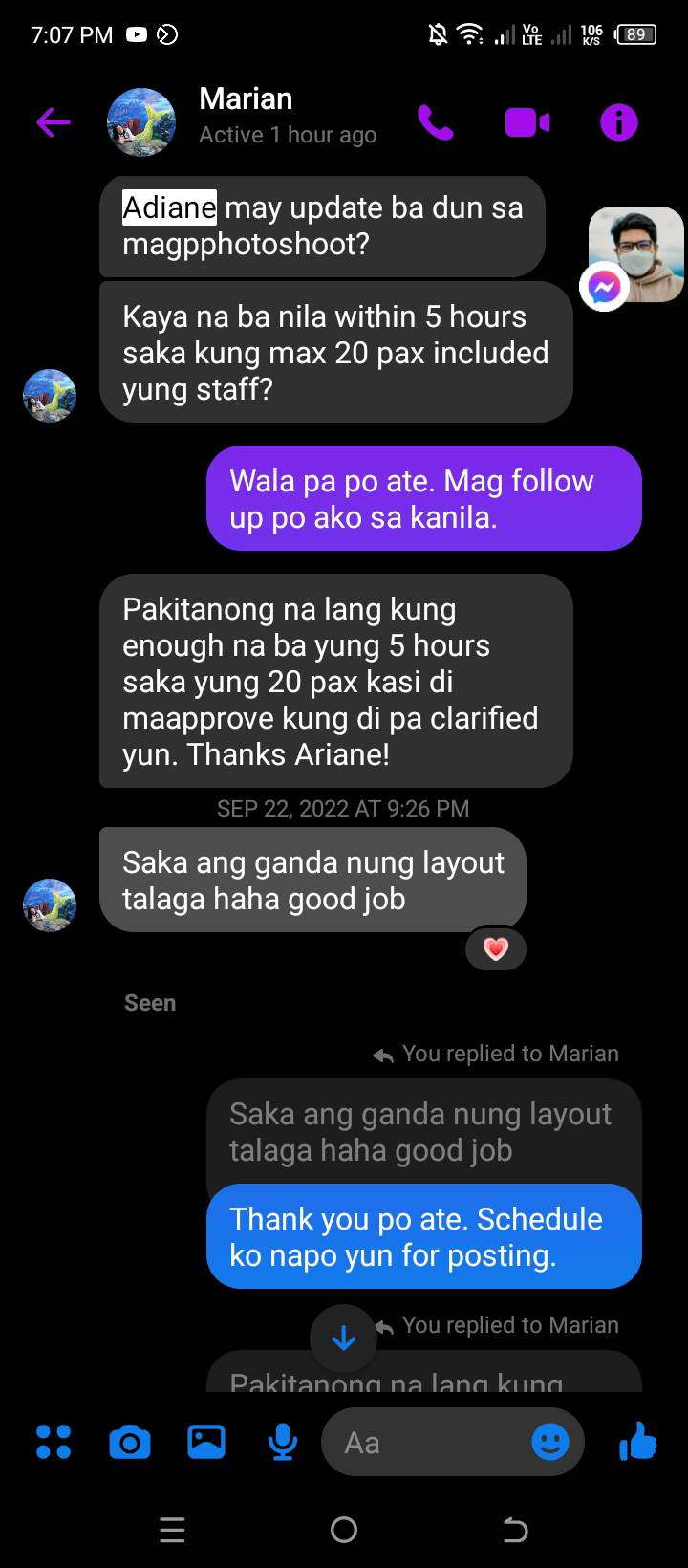Record a voice message with microphone

pos(282,1442)
